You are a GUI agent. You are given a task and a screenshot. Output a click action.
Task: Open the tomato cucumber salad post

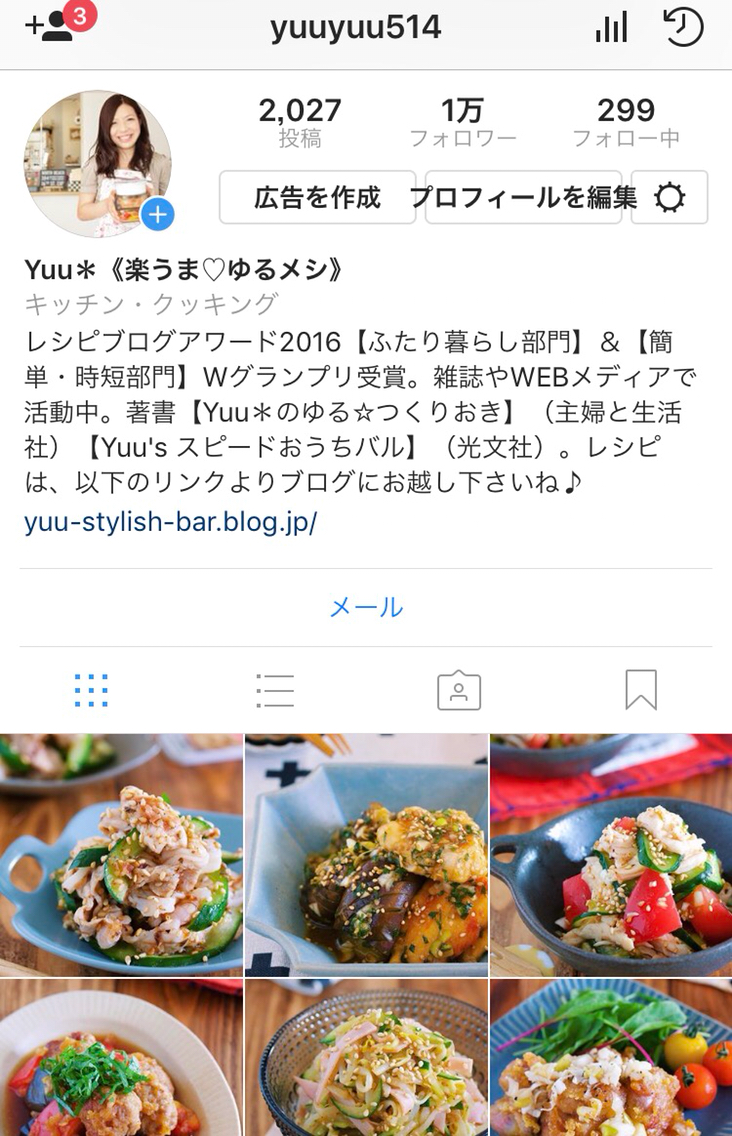[x=611, y=854]
